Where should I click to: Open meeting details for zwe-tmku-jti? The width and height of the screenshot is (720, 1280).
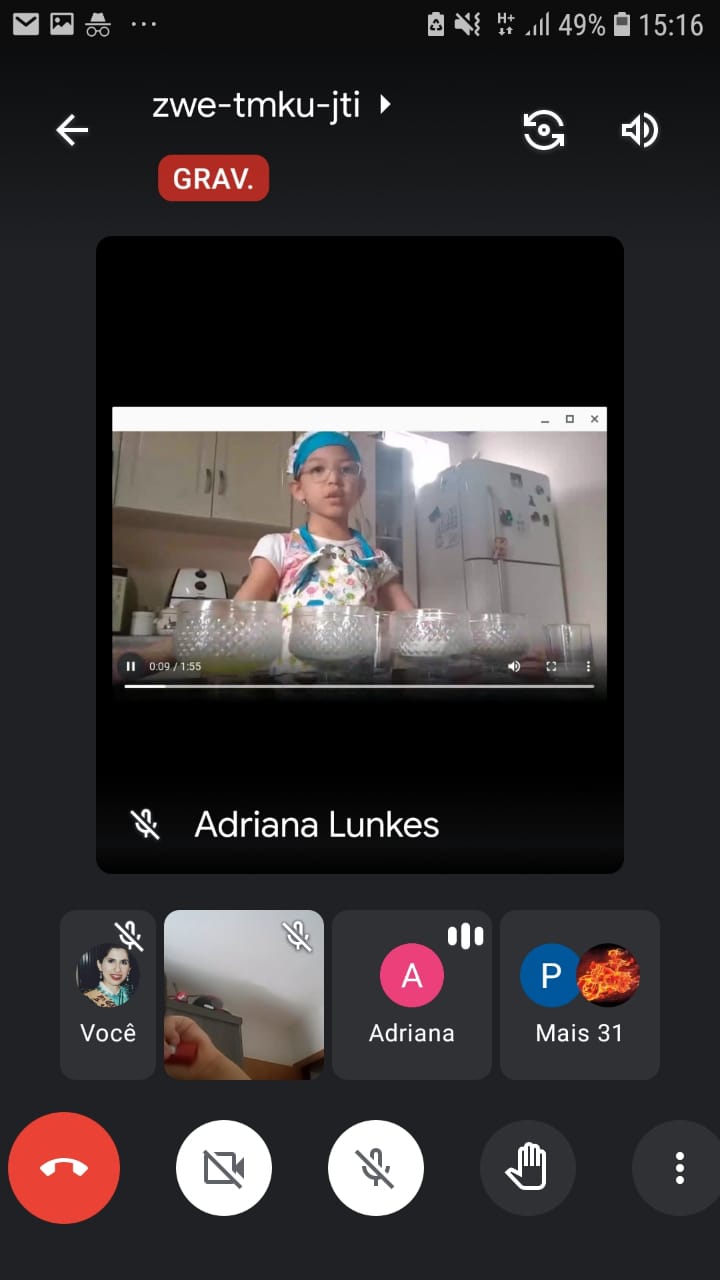coord(271,106)
